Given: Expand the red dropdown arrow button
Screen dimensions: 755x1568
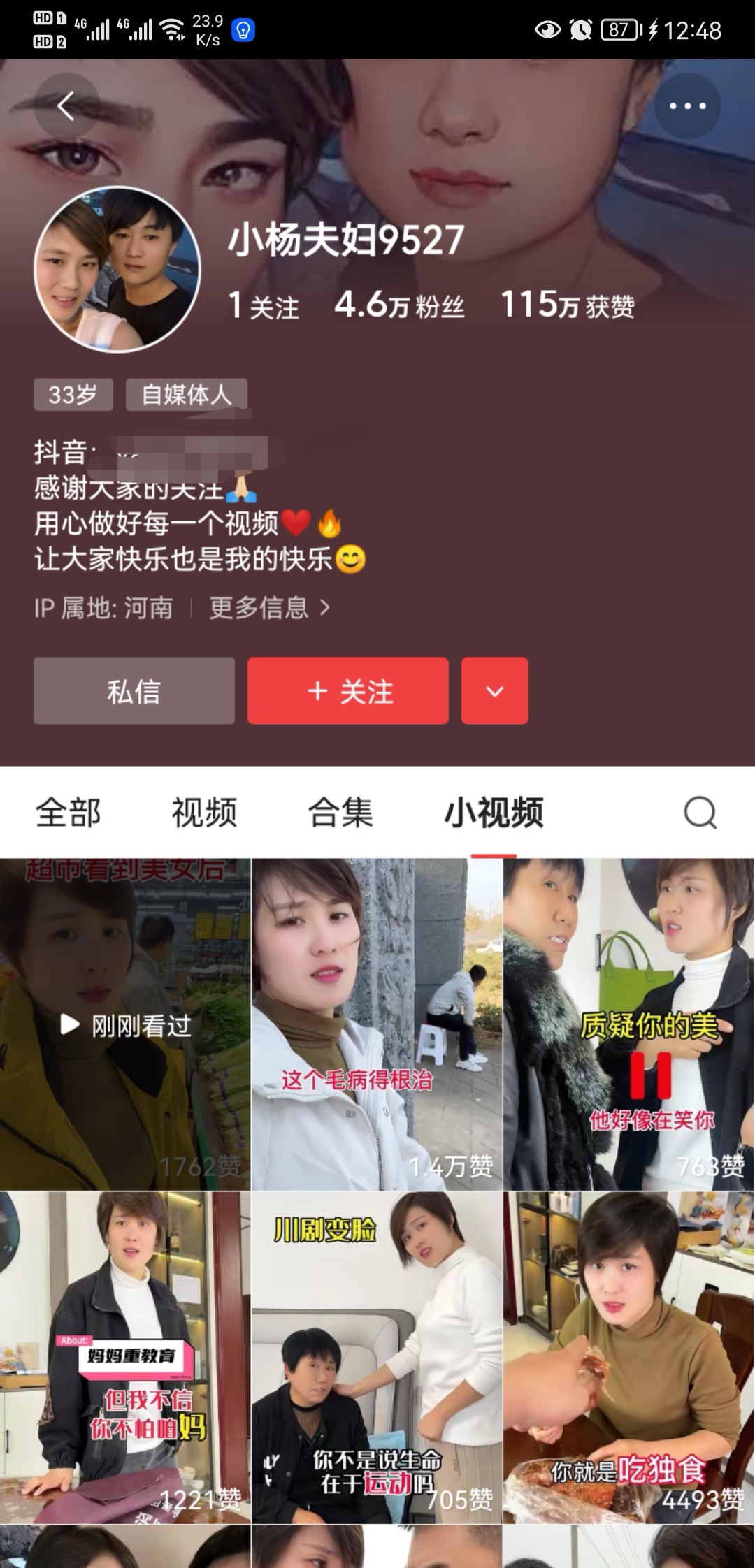Looking at the screenshot, I should coord(494,691).
